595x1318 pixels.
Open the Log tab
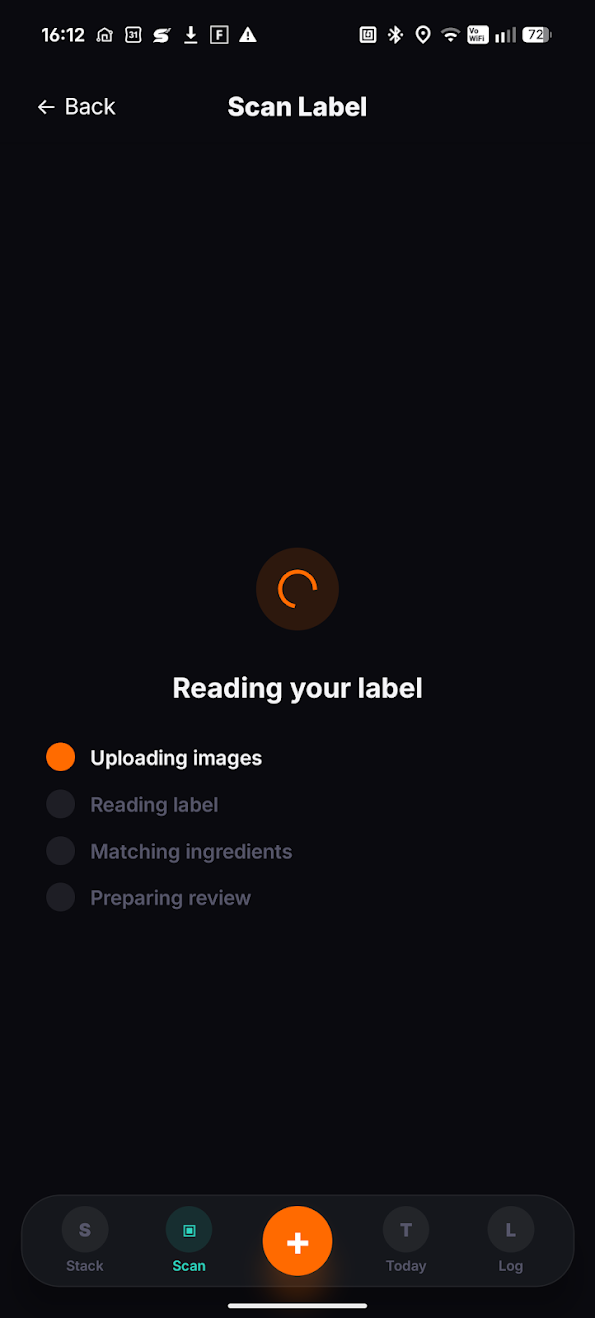(x=510, y=1241)
